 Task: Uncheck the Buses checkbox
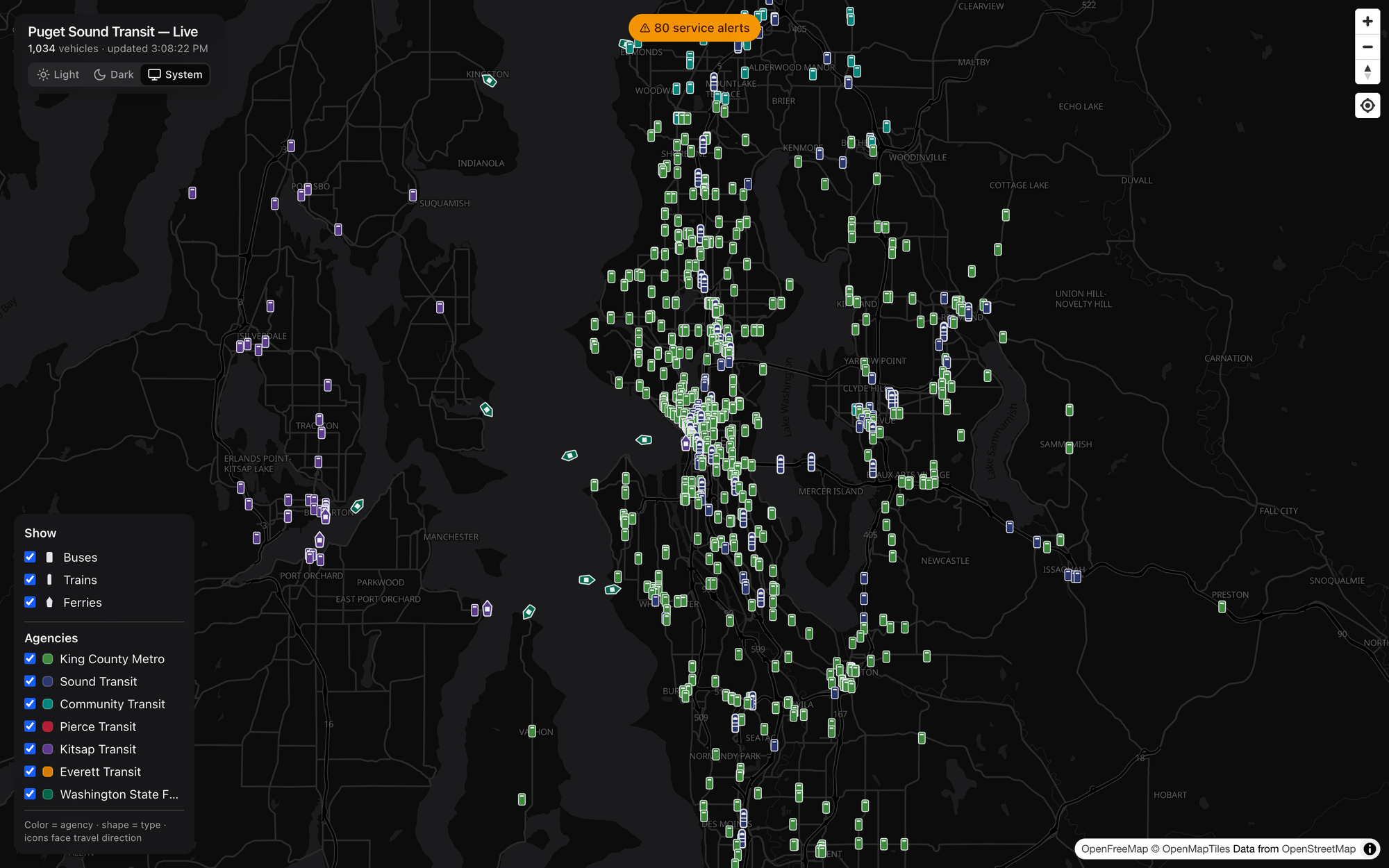30,557
